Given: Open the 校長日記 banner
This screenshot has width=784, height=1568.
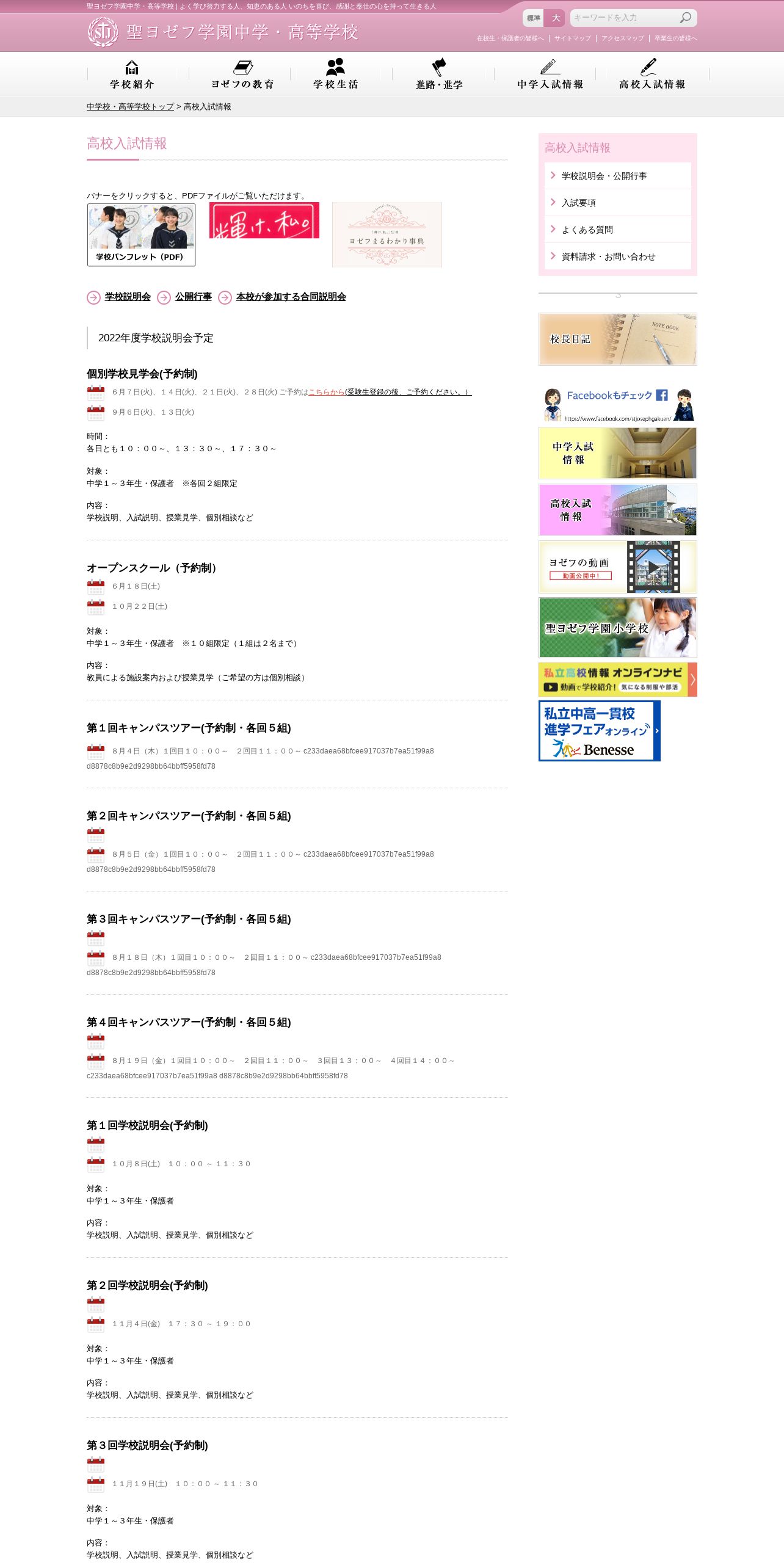Looking at the screenshot, I should (617, 339).
